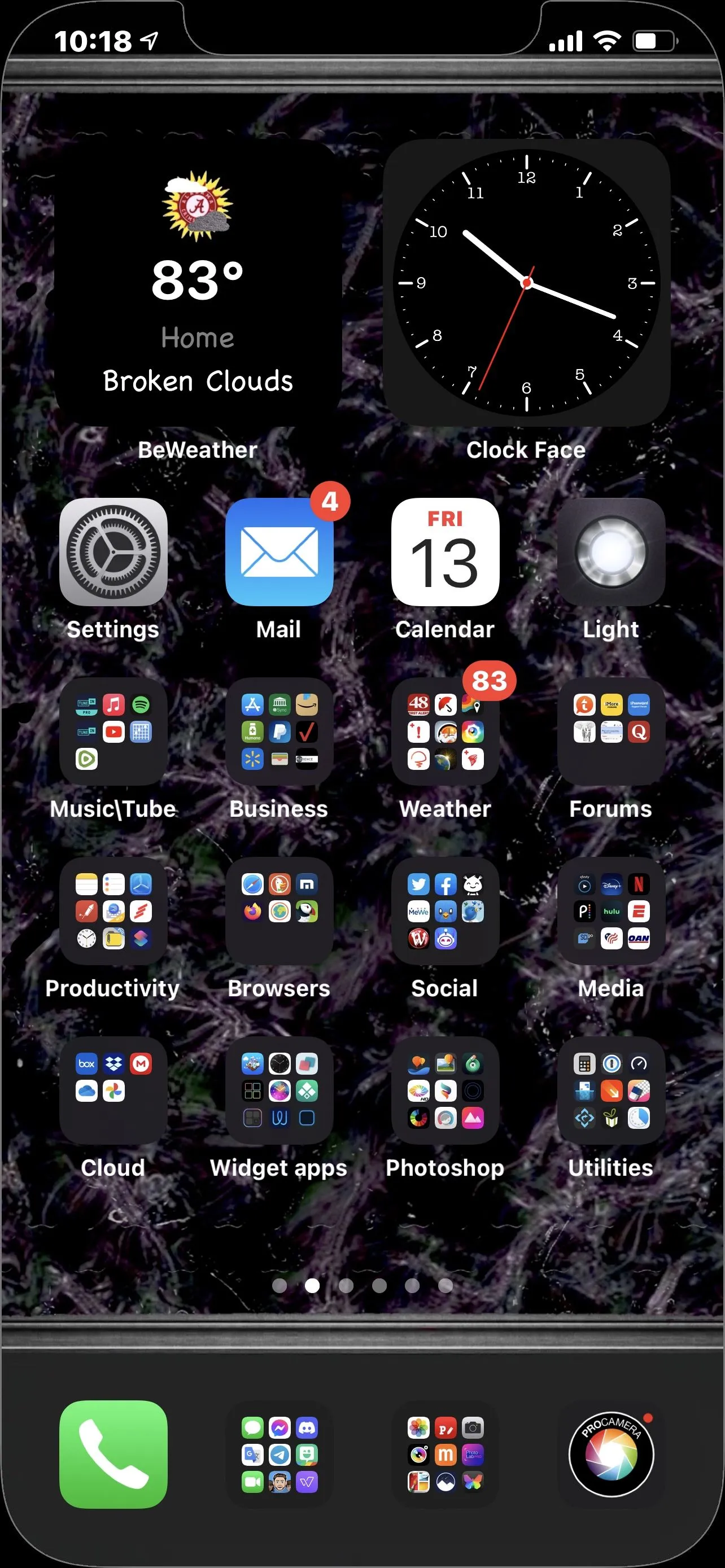Launch the Settings app
The height and width of the screenshot is (1568, 725).
113,552
